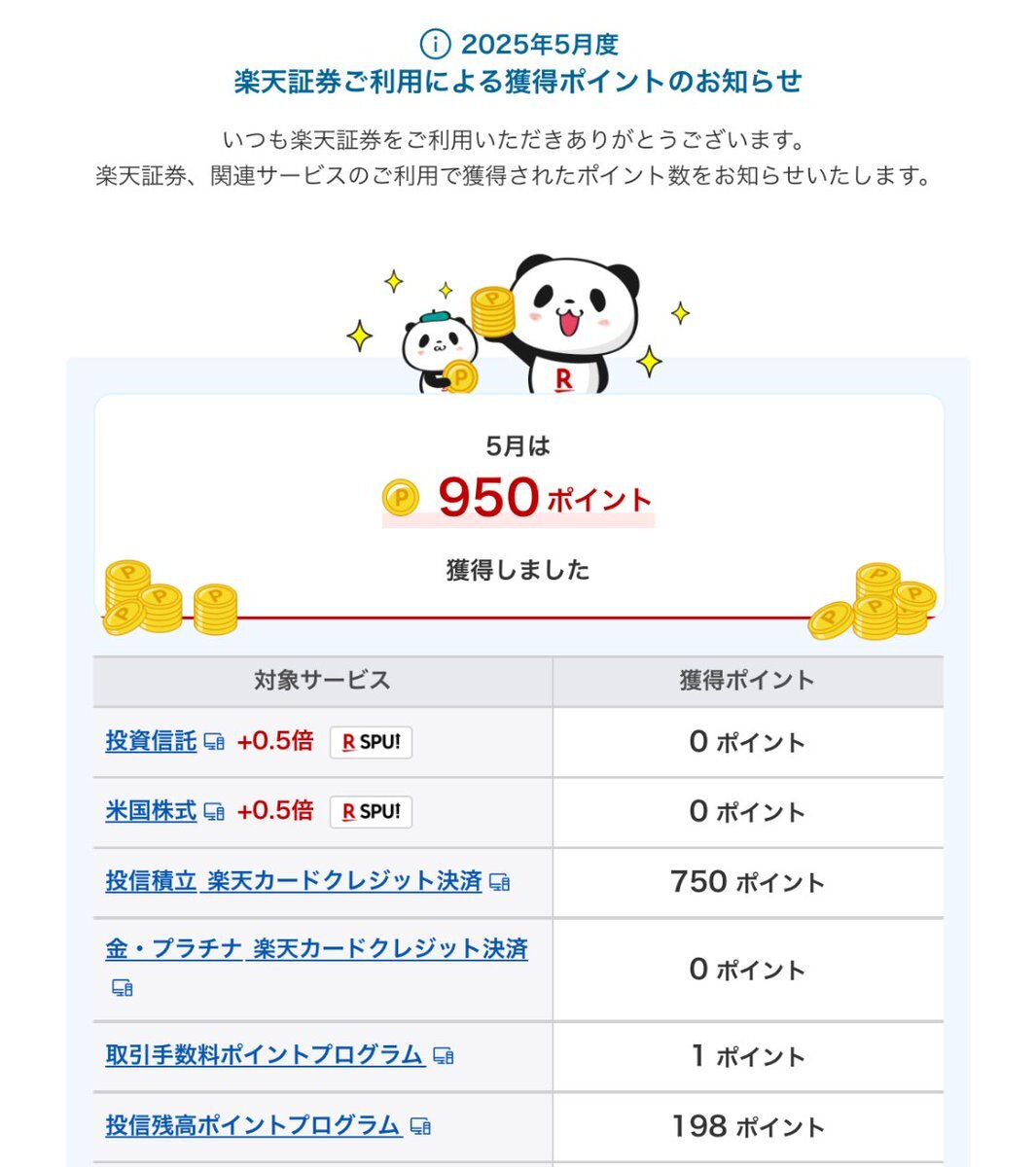Open the 米国株式 link
This screenshot has width=1036, height=1167.
(151, 811)
